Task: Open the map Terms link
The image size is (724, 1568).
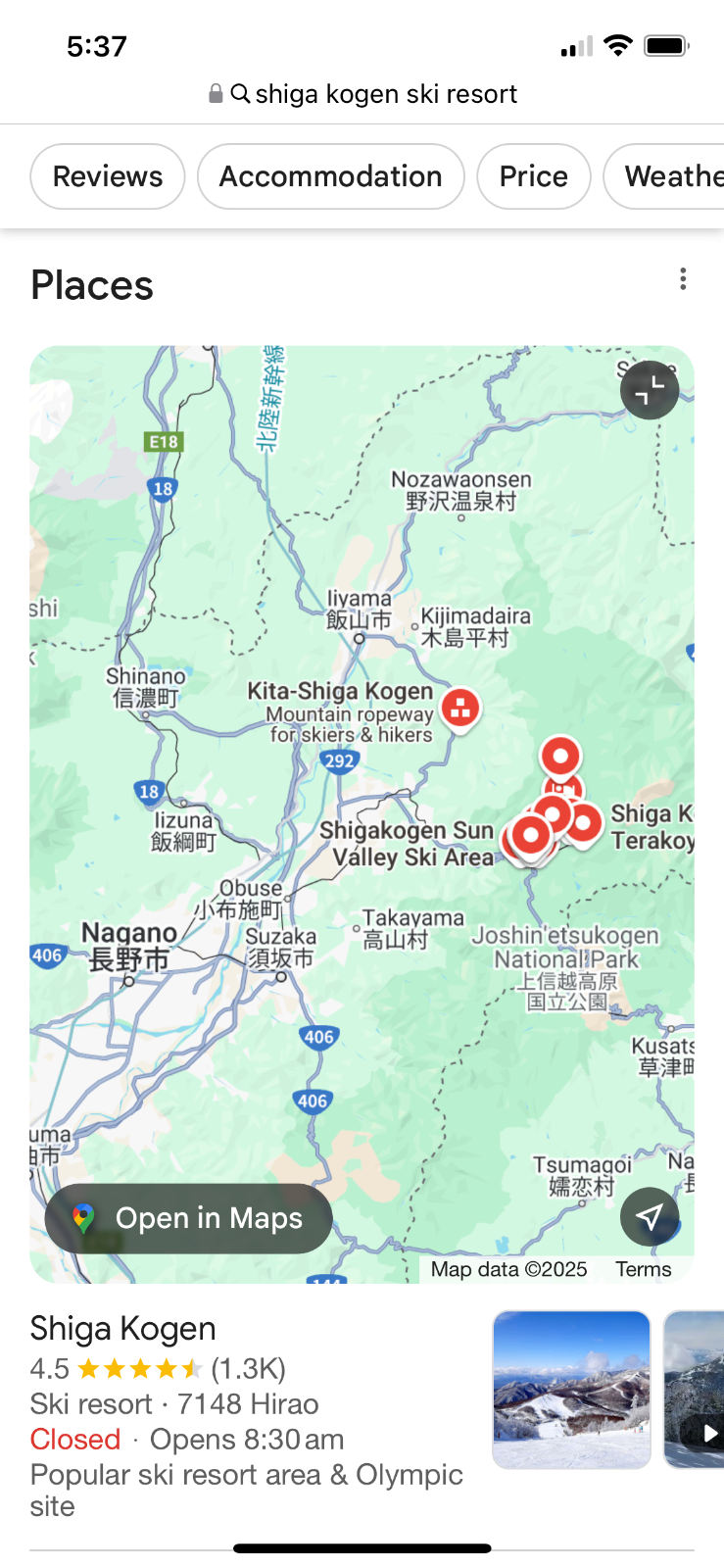Action: (x=643, y=1269)
